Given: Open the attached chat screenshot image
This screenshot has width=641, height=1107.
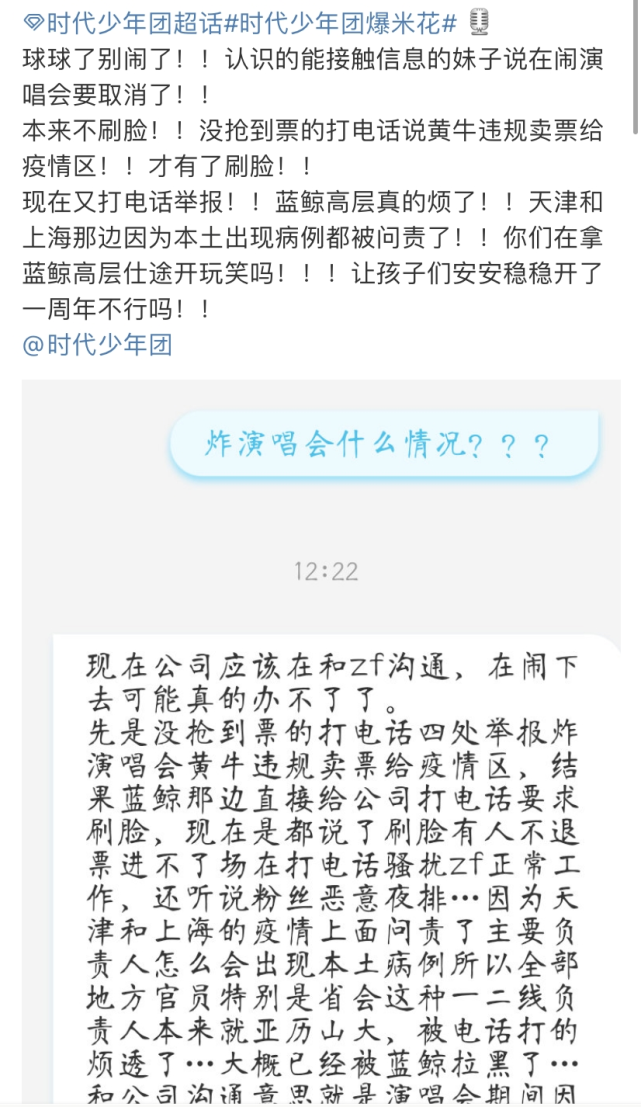Looking at the screenshot, I should coord(321,741).
